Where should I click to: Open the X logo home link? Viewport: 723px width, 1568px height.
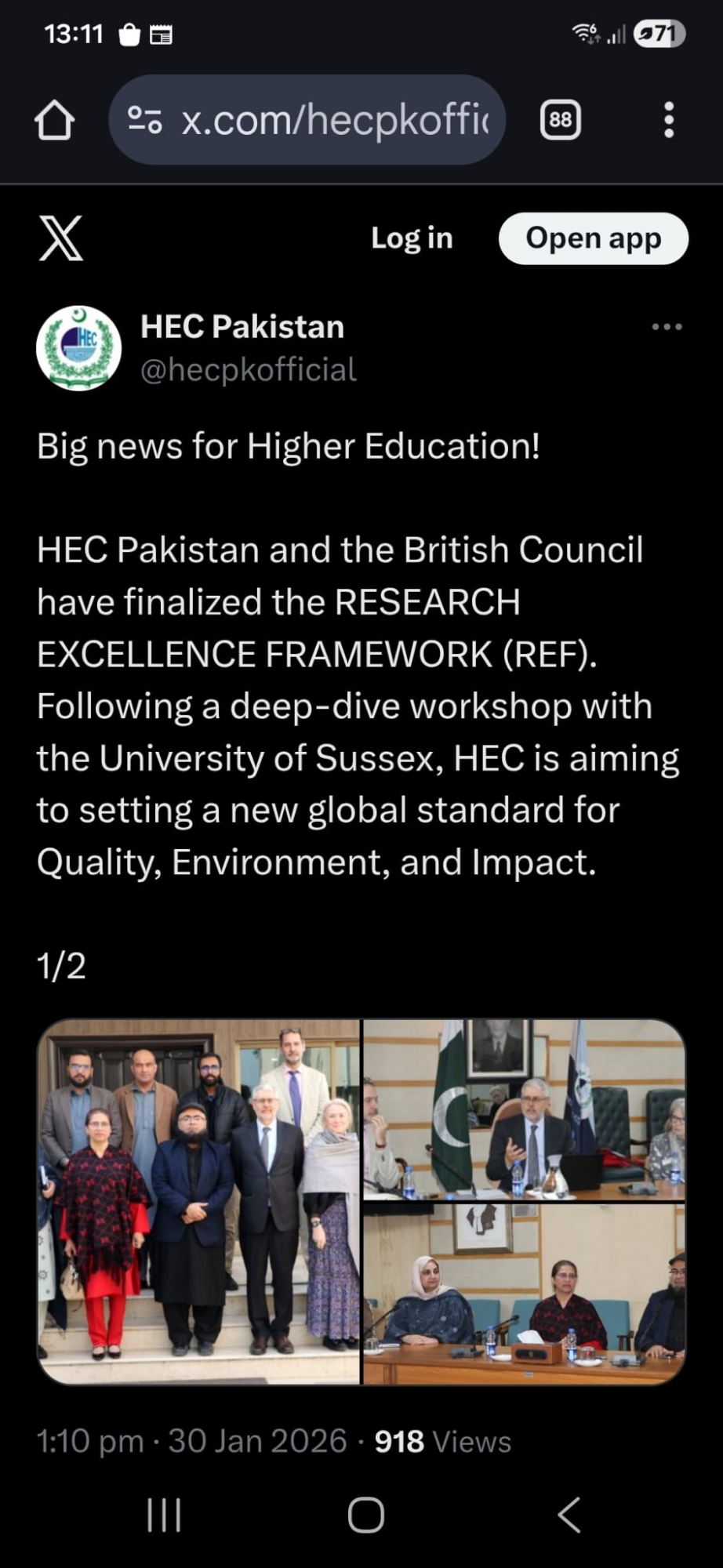61,238
